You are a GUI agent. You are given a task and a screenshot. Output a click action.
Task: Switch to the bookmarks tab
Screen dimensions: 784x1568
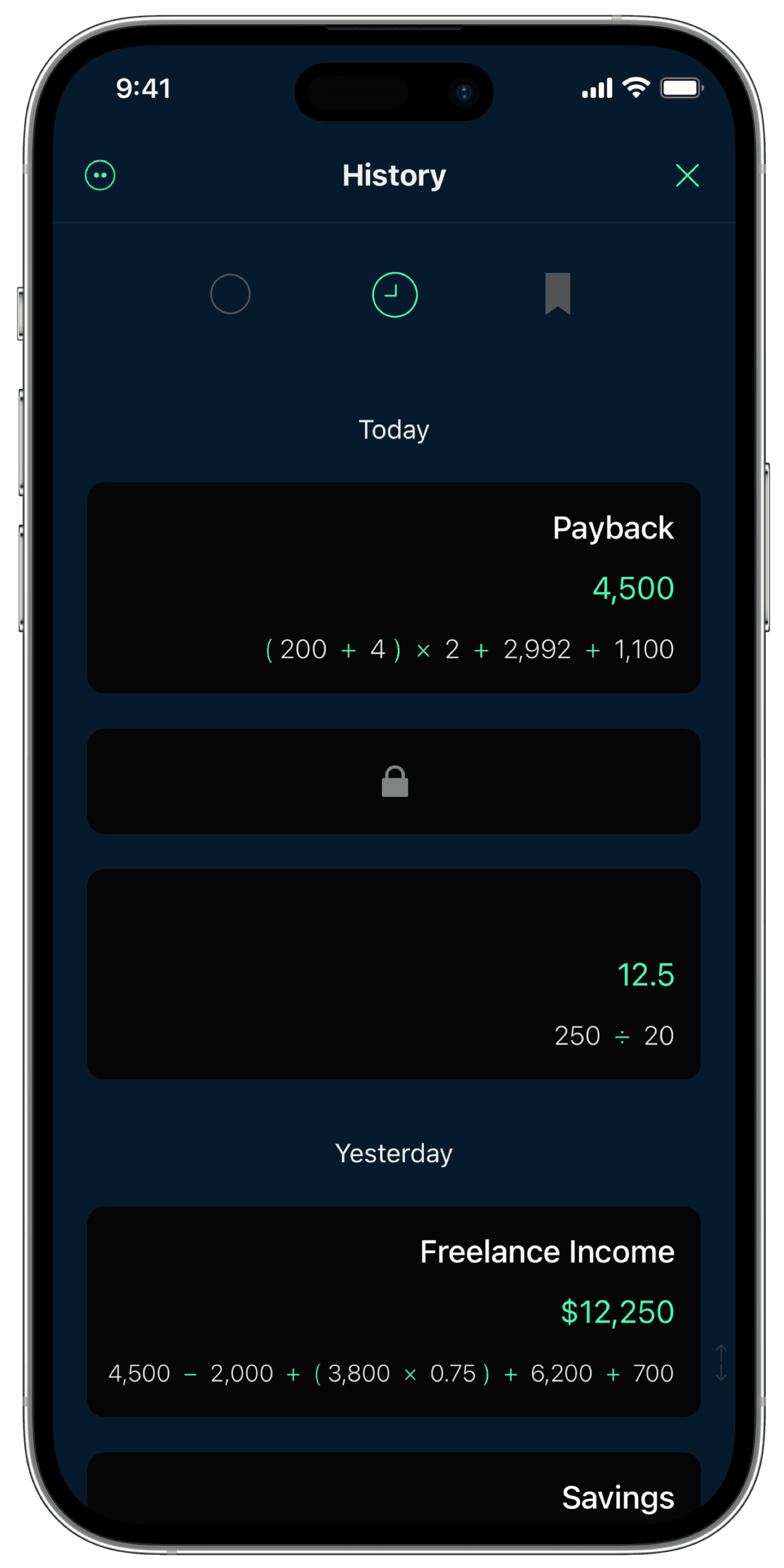click(x=558, y=294)
